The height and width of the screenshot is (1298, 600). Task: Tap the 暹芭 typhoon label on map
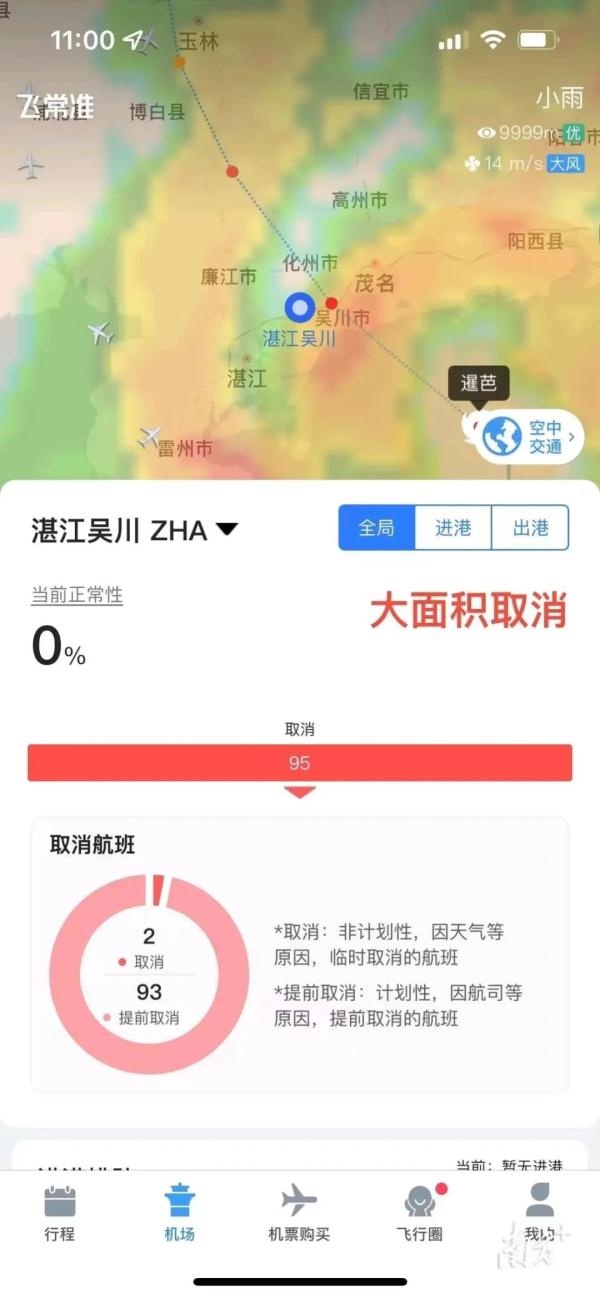[479, 383]
